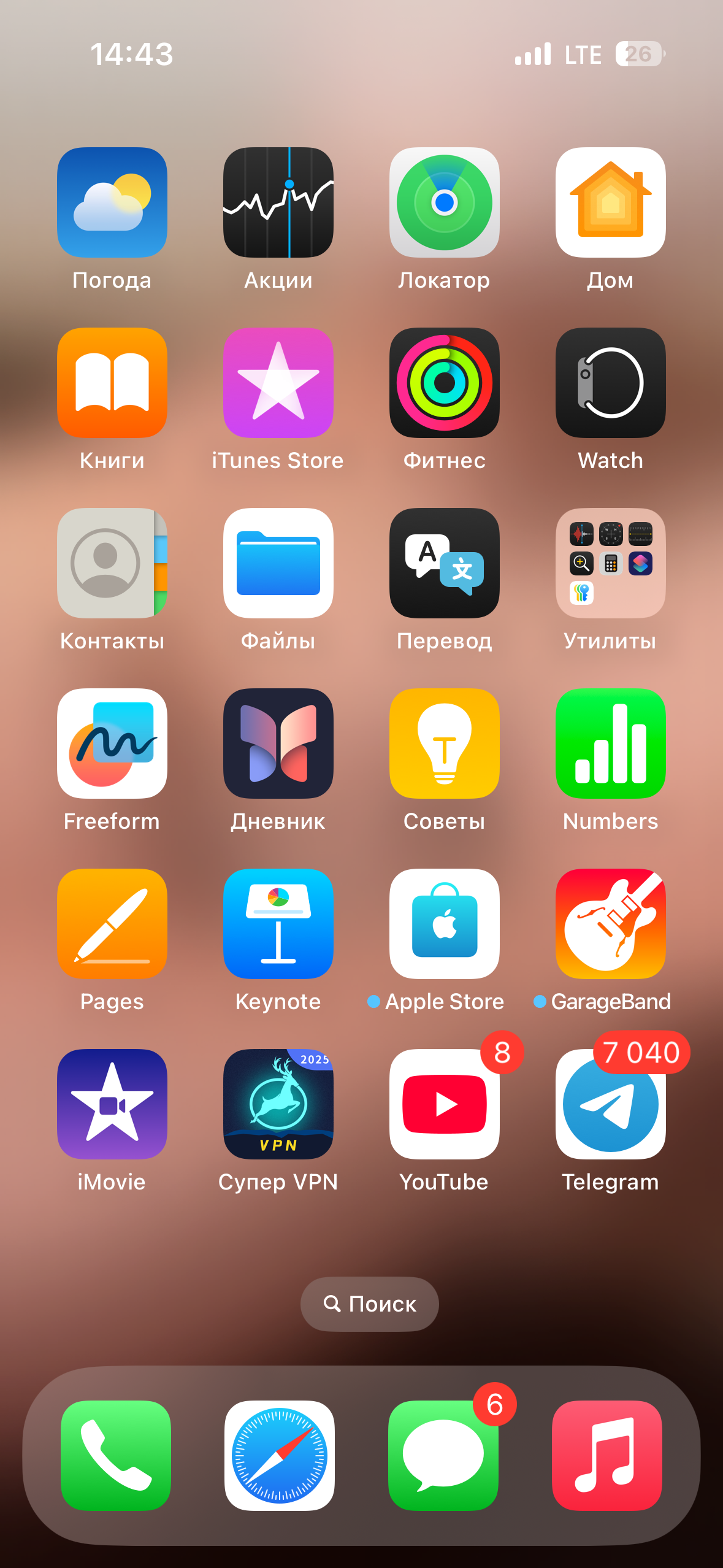Tap the Поиск search pill

370,1304
